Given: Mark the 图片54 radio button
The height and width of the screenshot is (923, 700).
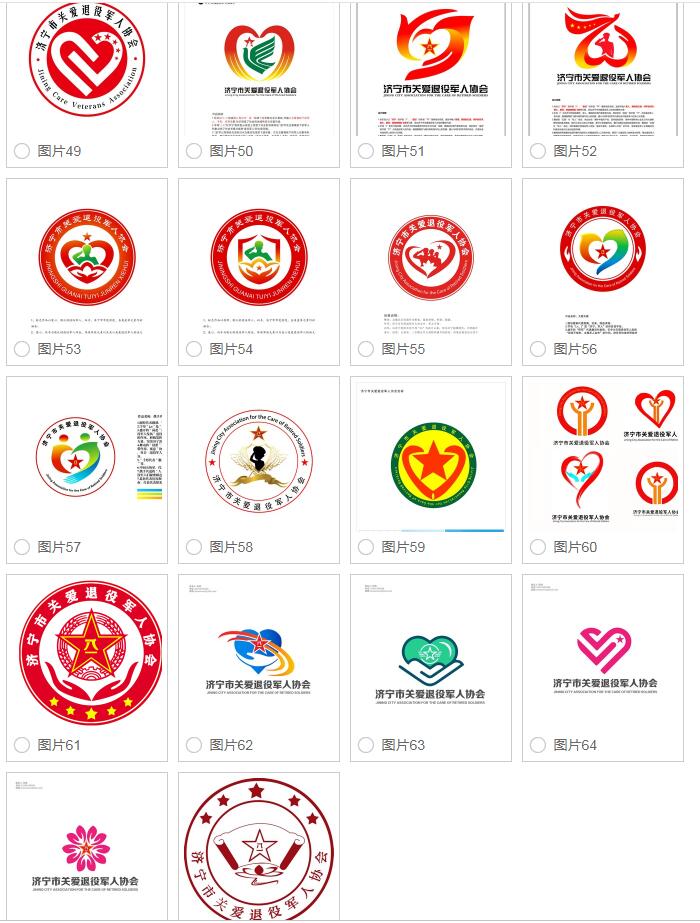Looking at the screenshot, I should (194, 349).
